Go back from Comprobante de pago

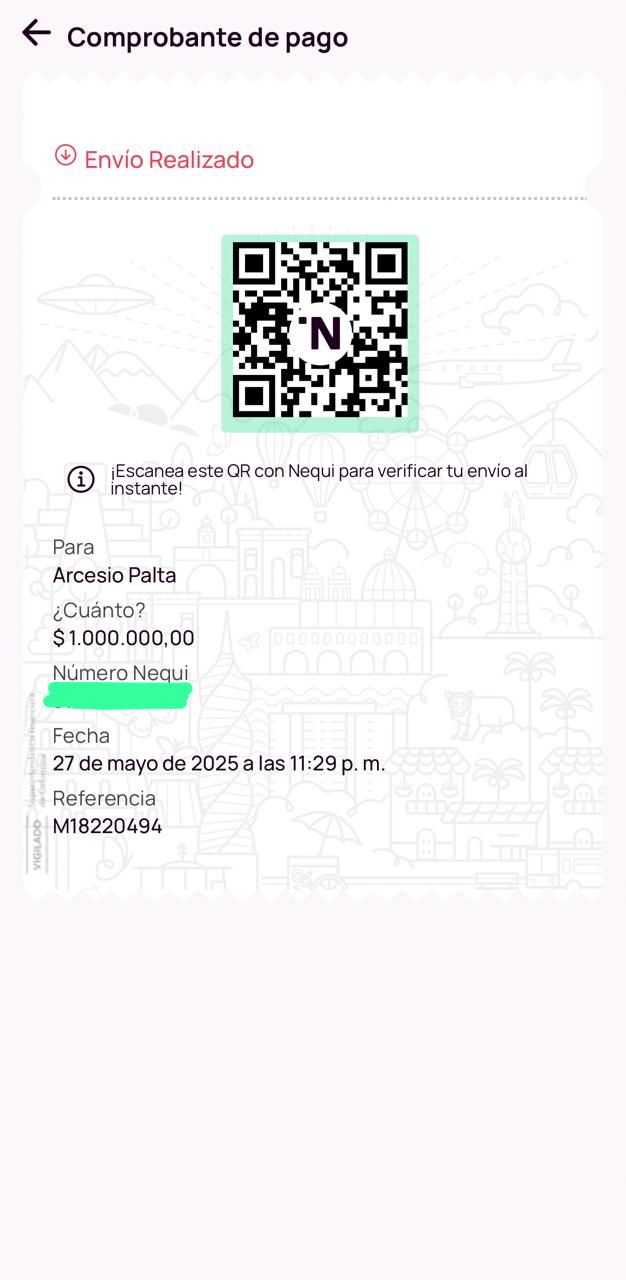pos(36,33)
